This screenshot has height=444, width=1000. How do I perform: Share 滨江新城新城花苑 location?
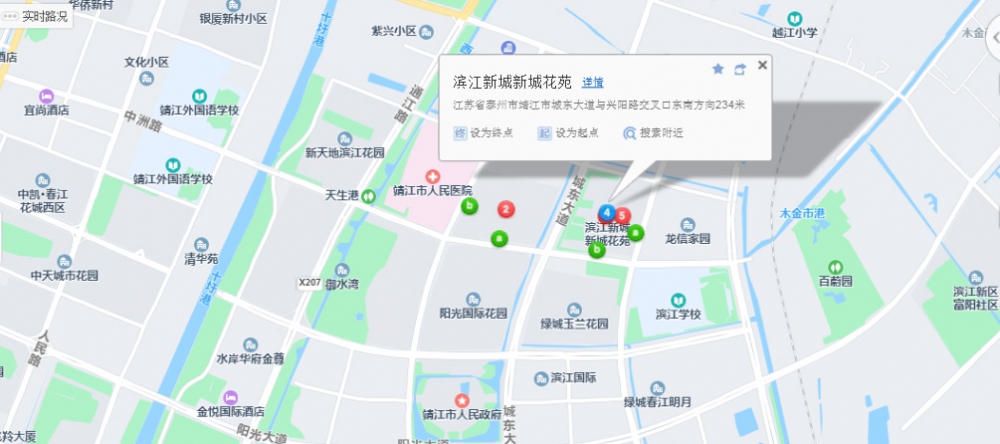[740, 69]
